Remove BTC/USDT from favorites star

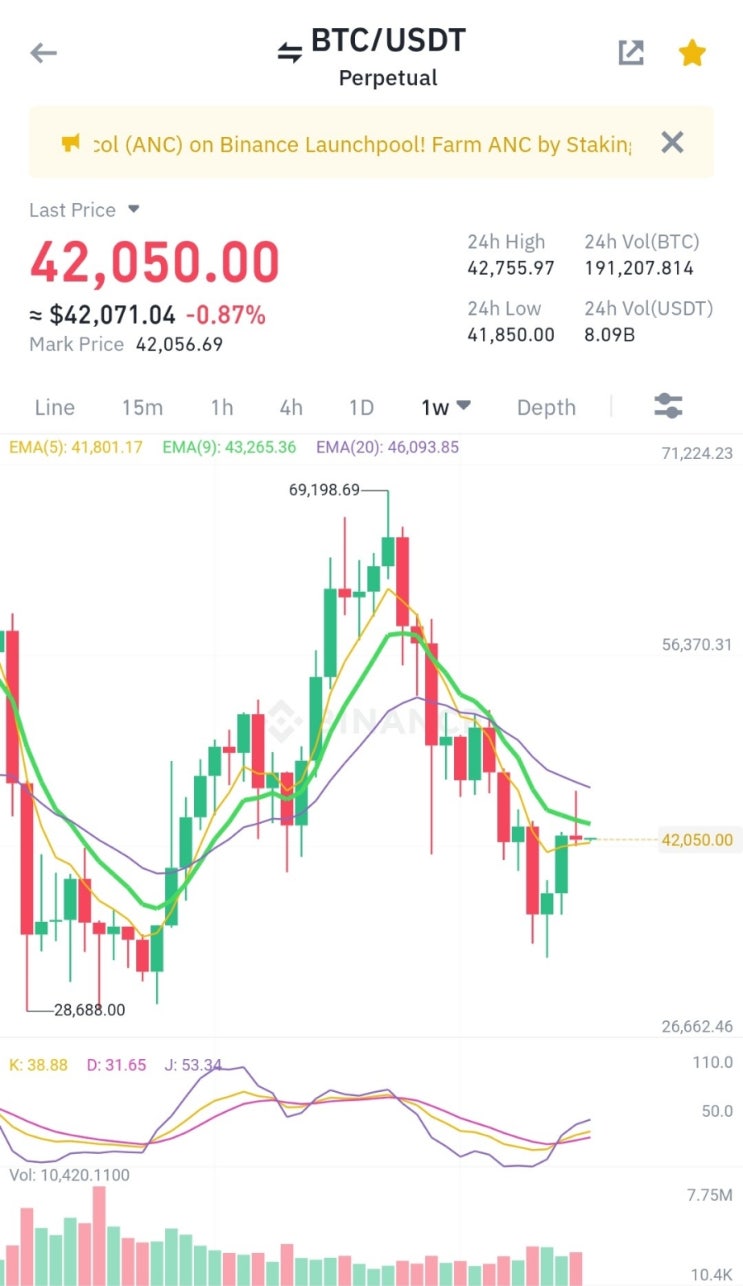coord(692,53)
